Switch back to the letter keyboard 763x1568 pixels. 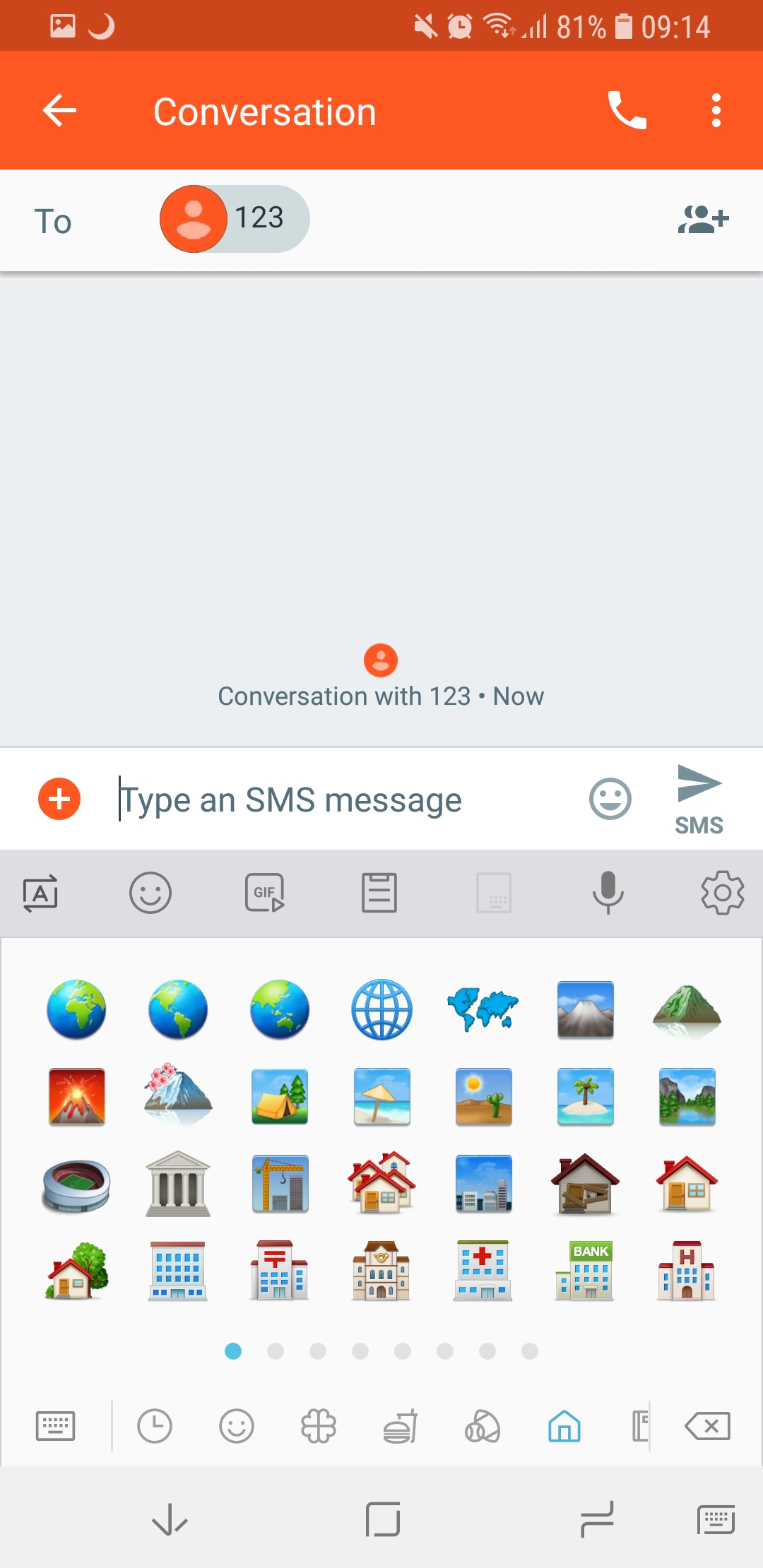(55, 1426)
